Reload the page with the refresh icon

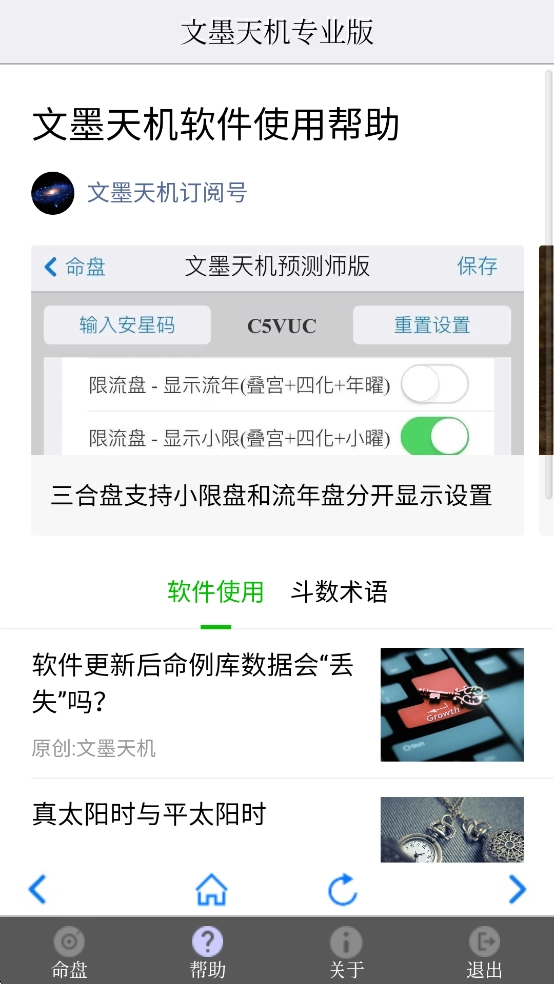[x=343, y=889]
